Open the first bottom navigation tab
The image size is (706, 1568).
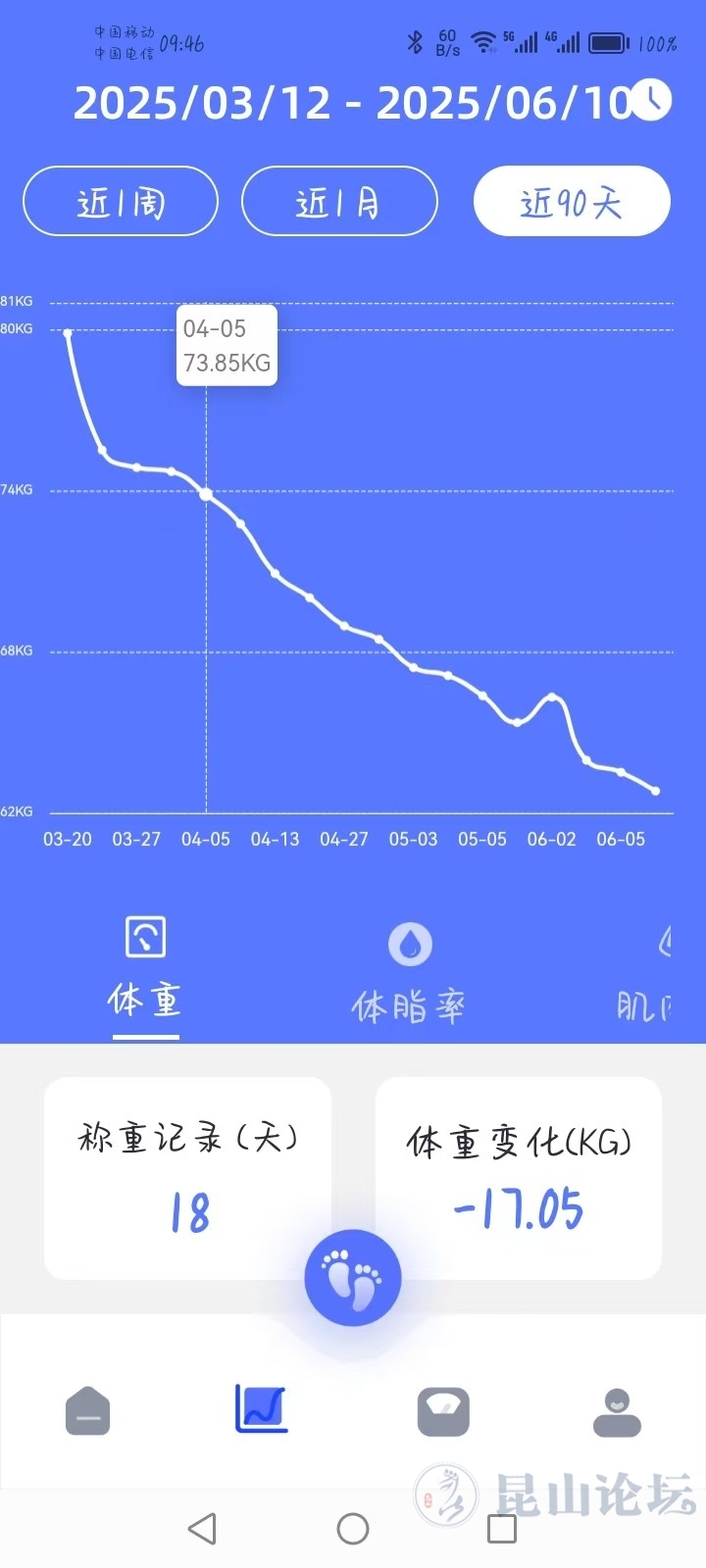(87, 1411)
